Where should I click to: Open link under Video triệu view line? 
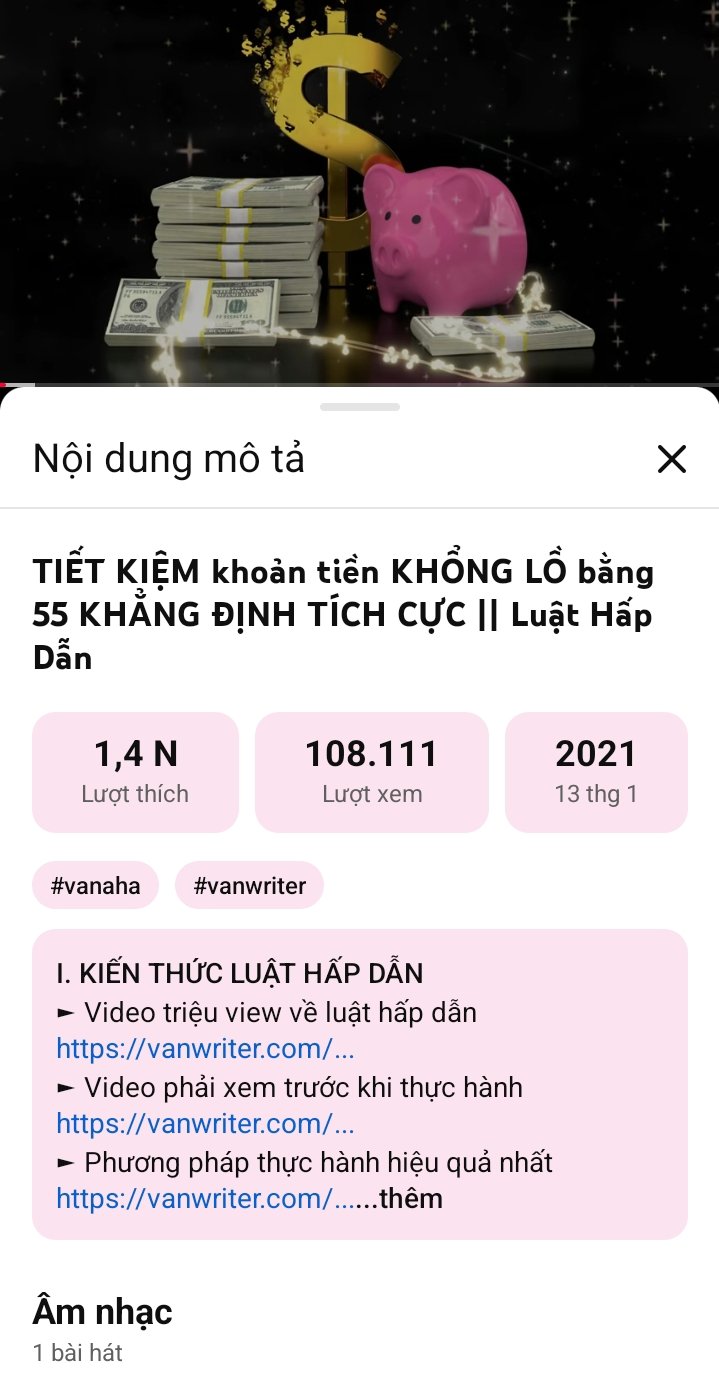tap(205, 1049)
